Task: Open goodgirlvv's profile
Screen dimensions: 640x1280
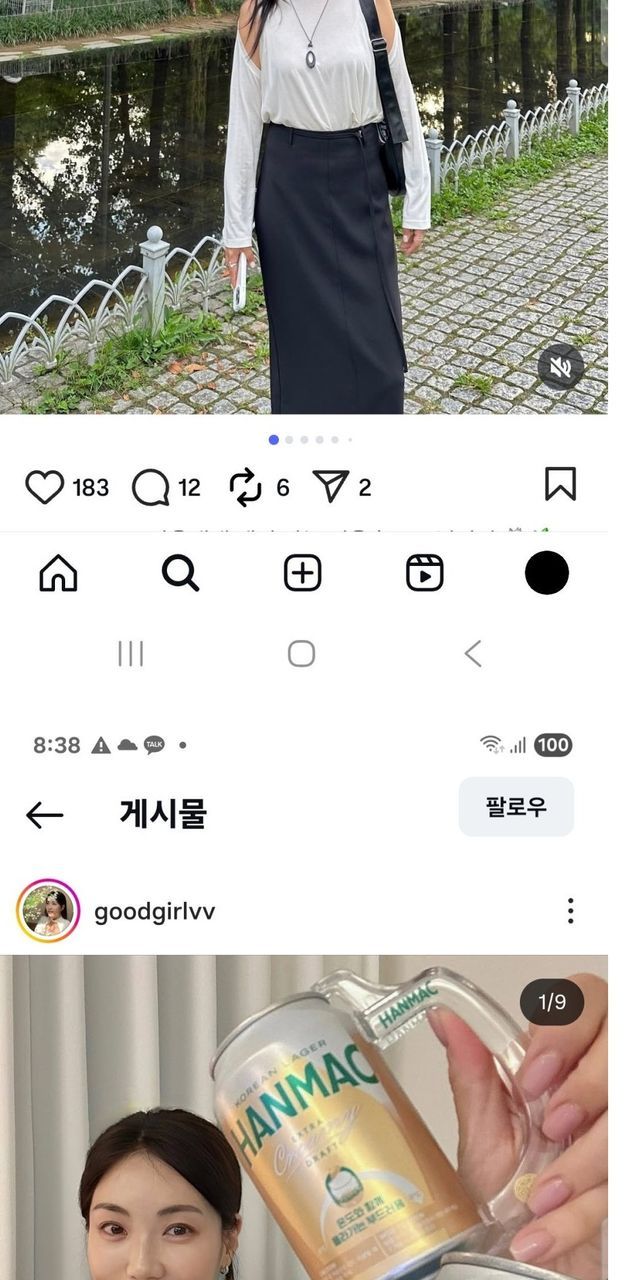Action: pyautogui.click(x=154, y=911)
